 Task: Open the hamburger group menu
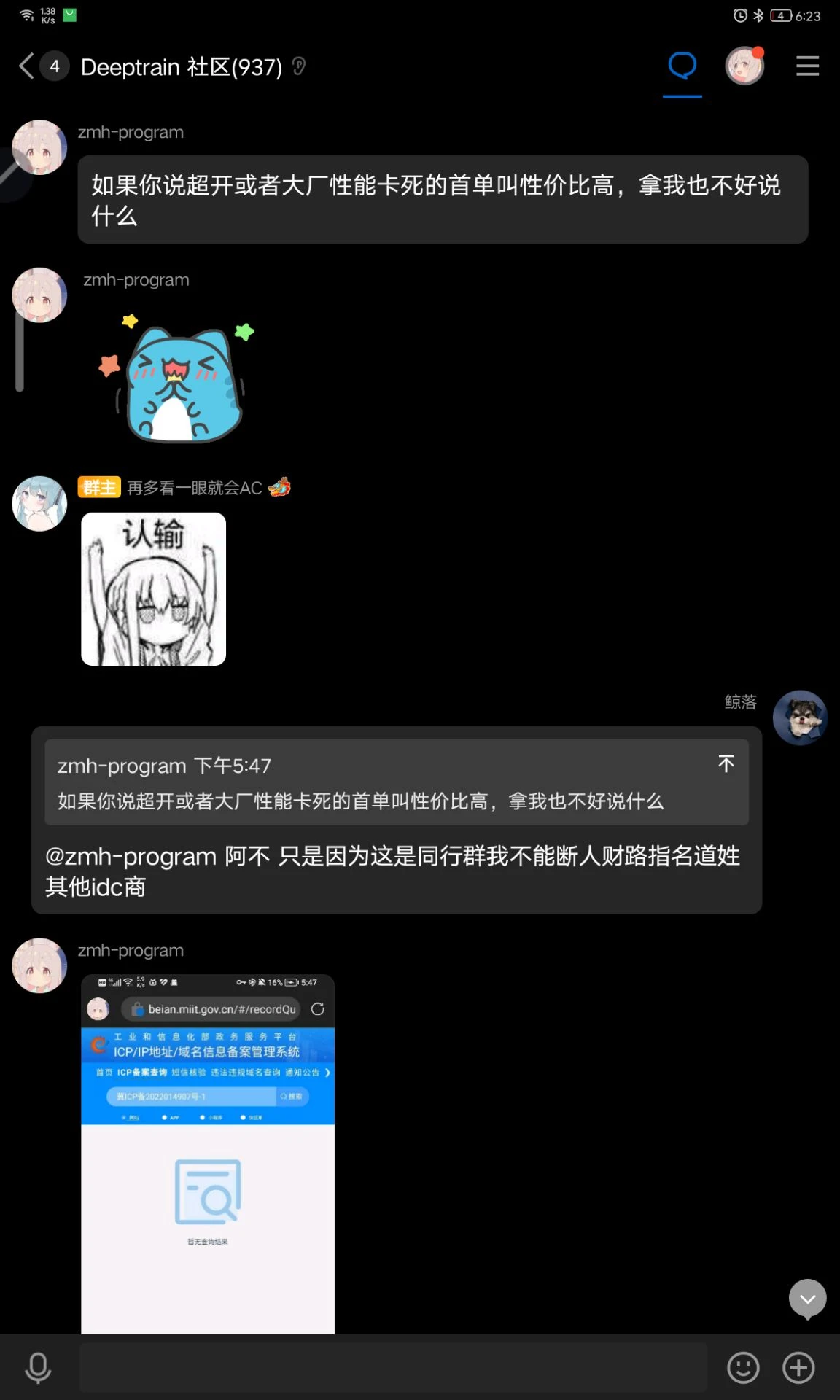point(807,66)
